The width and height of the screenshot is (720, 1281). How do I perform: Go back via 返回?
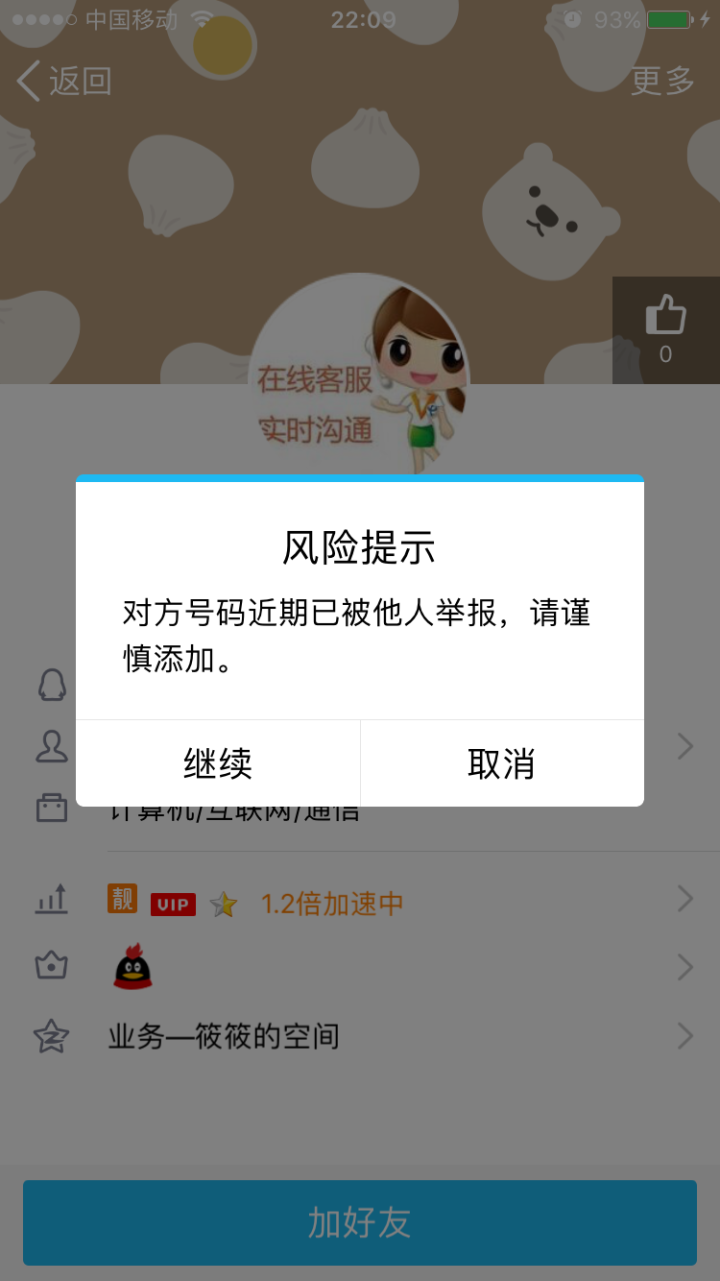click(x=64, y=81)
